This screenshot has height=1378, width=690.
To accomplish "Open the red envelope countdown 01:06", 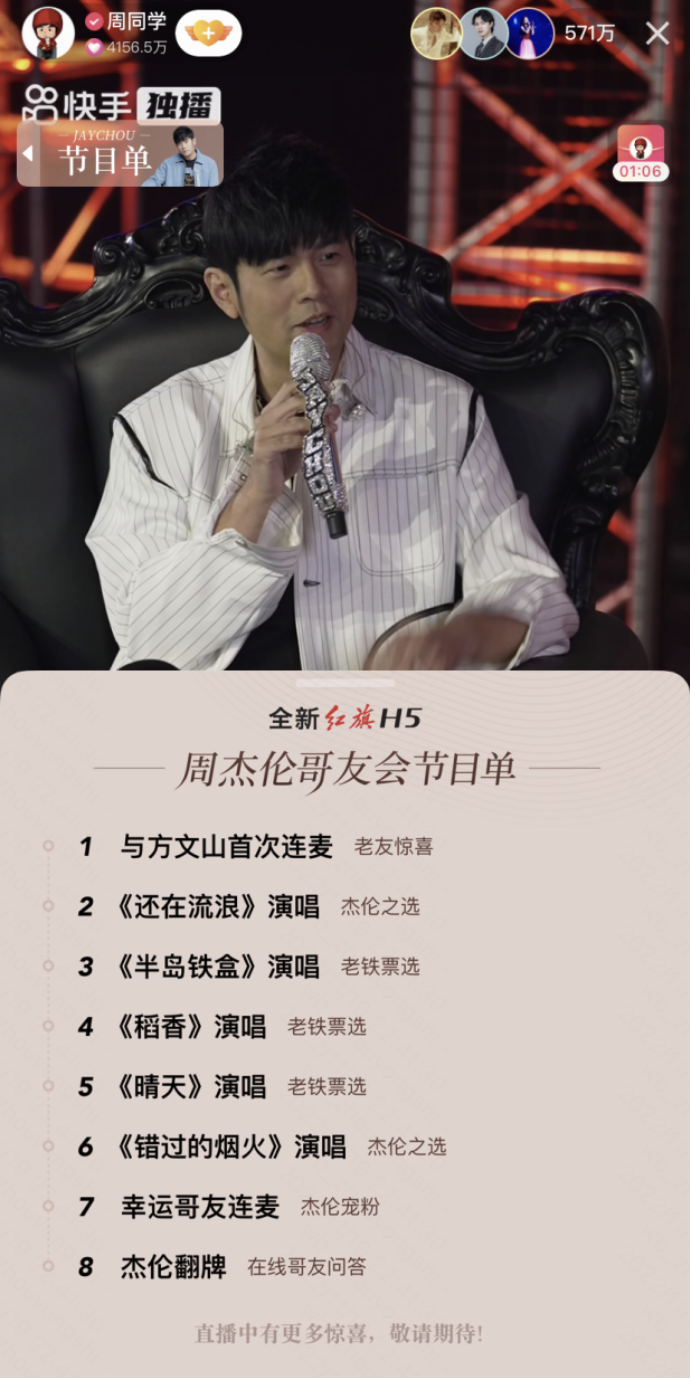I will click(x=641, y=153).
